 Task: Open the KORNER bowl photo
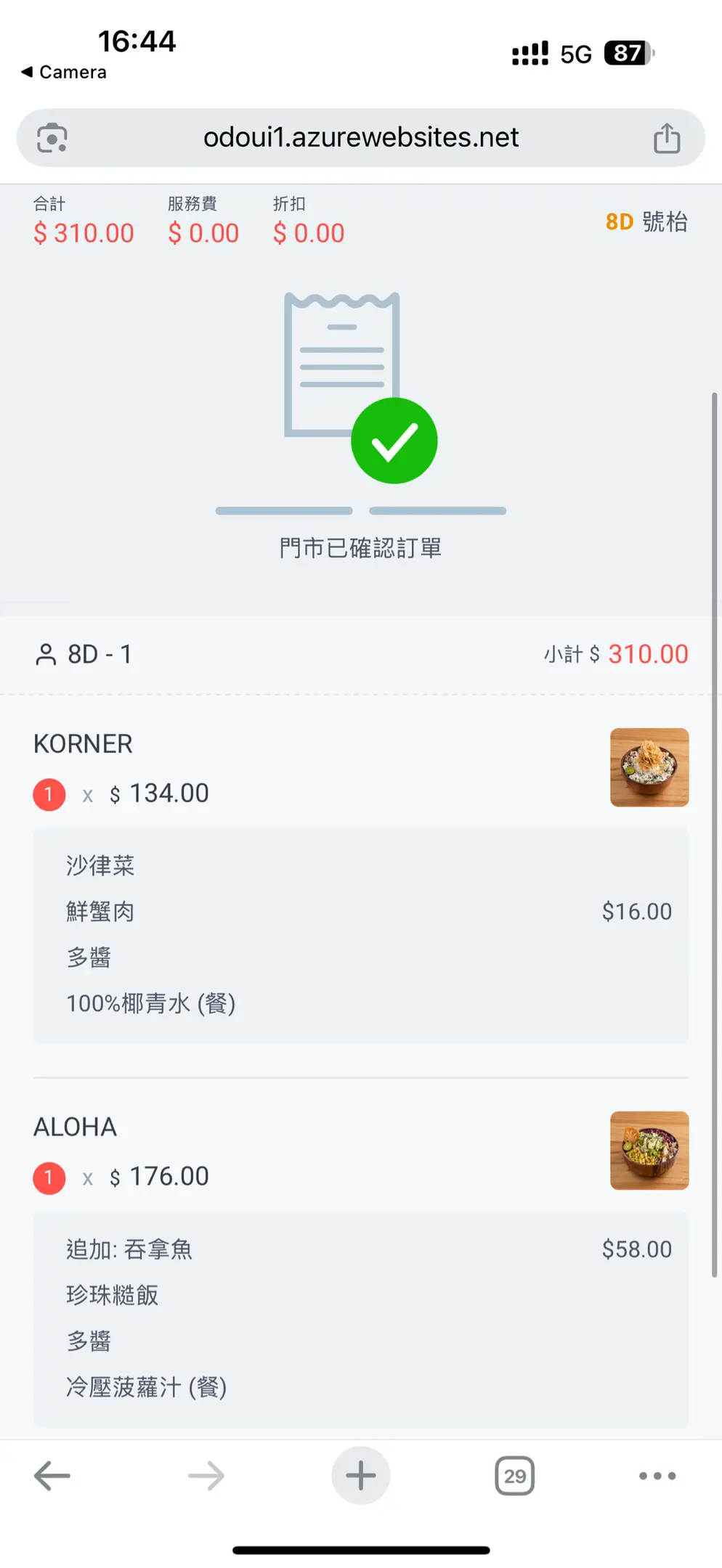click(x=649, y=767)
